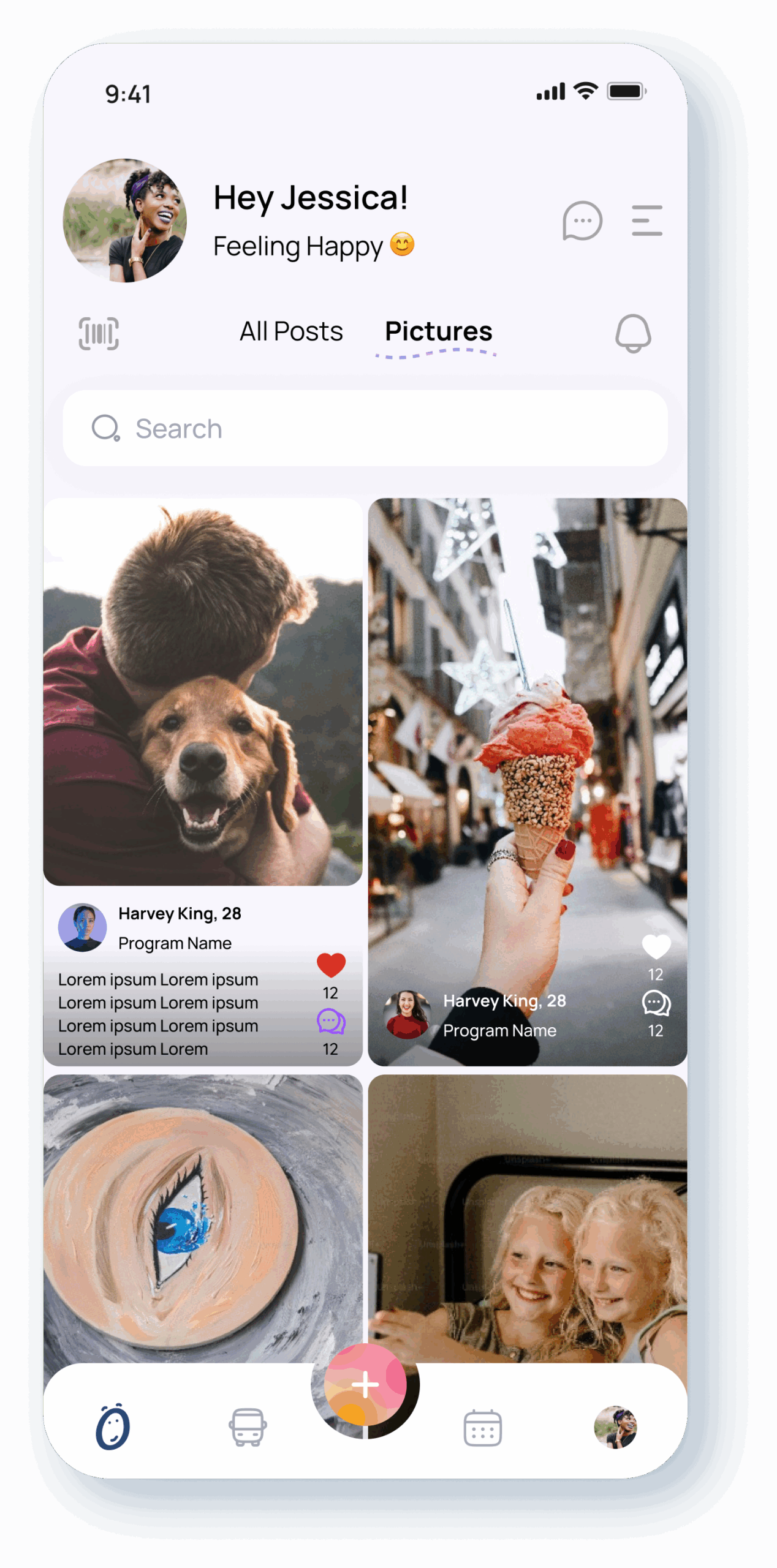This screenshot has height=1568, width=777.
Task: Open the hamburger menu
Action: pos(647,221)
